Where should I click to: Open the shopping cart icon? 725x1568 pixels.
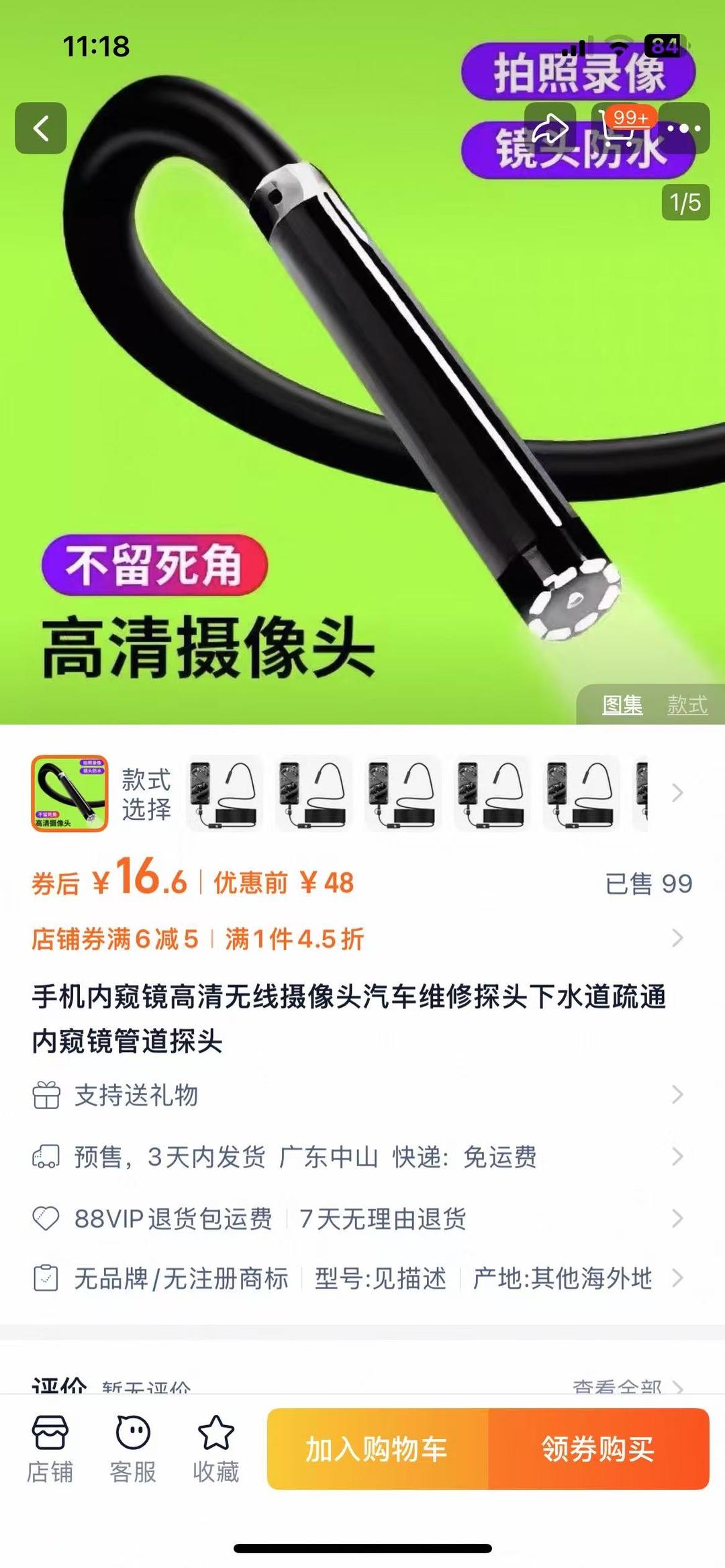click(x=618, y=128)
